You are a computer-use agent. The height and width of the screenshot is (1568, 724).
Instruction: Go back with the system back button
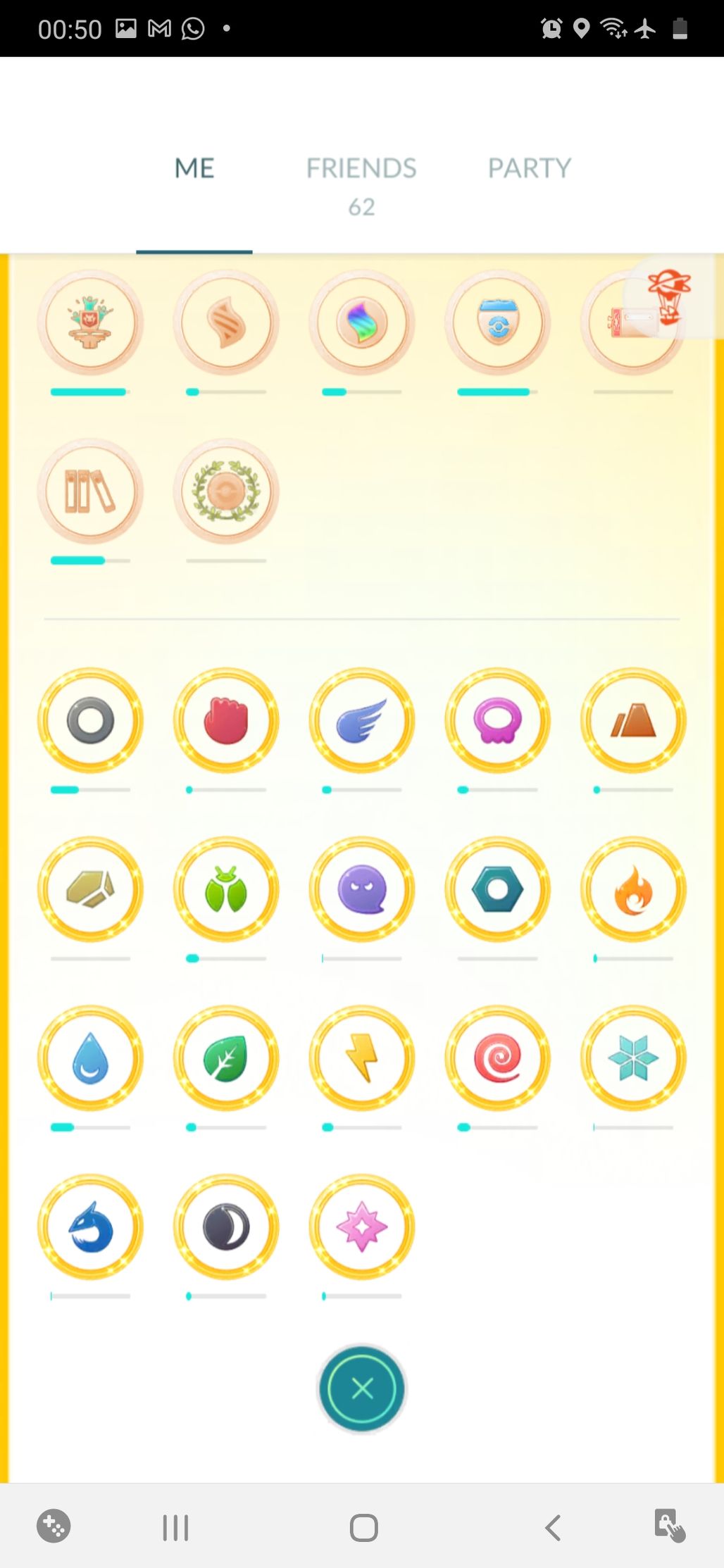[x=553, y=1528]
